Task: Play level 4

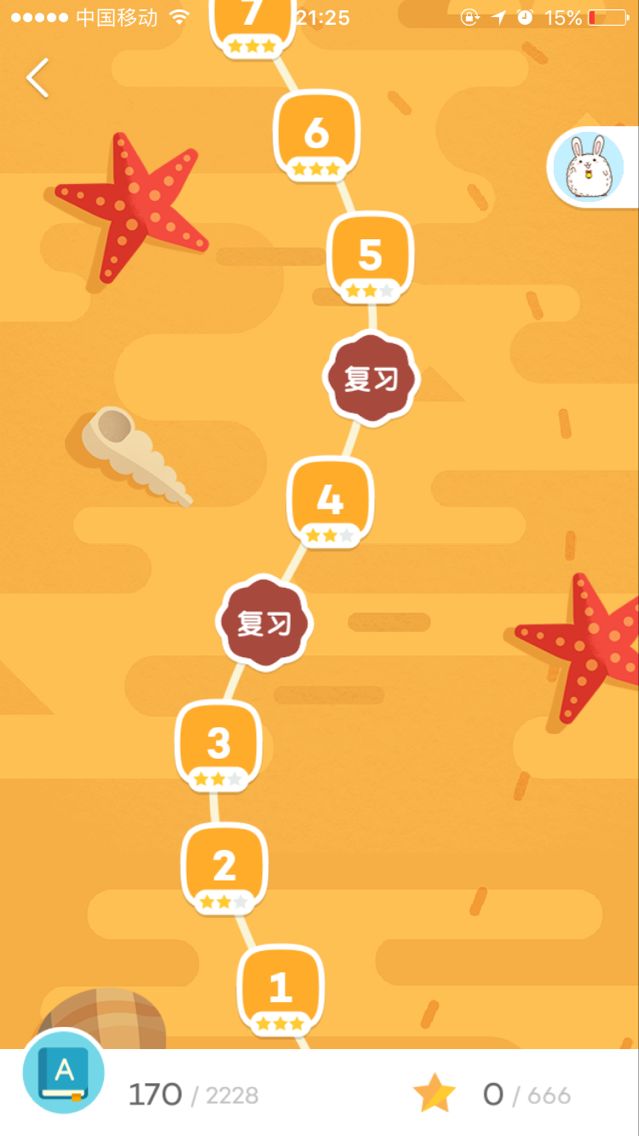Action: pos(330,502)
